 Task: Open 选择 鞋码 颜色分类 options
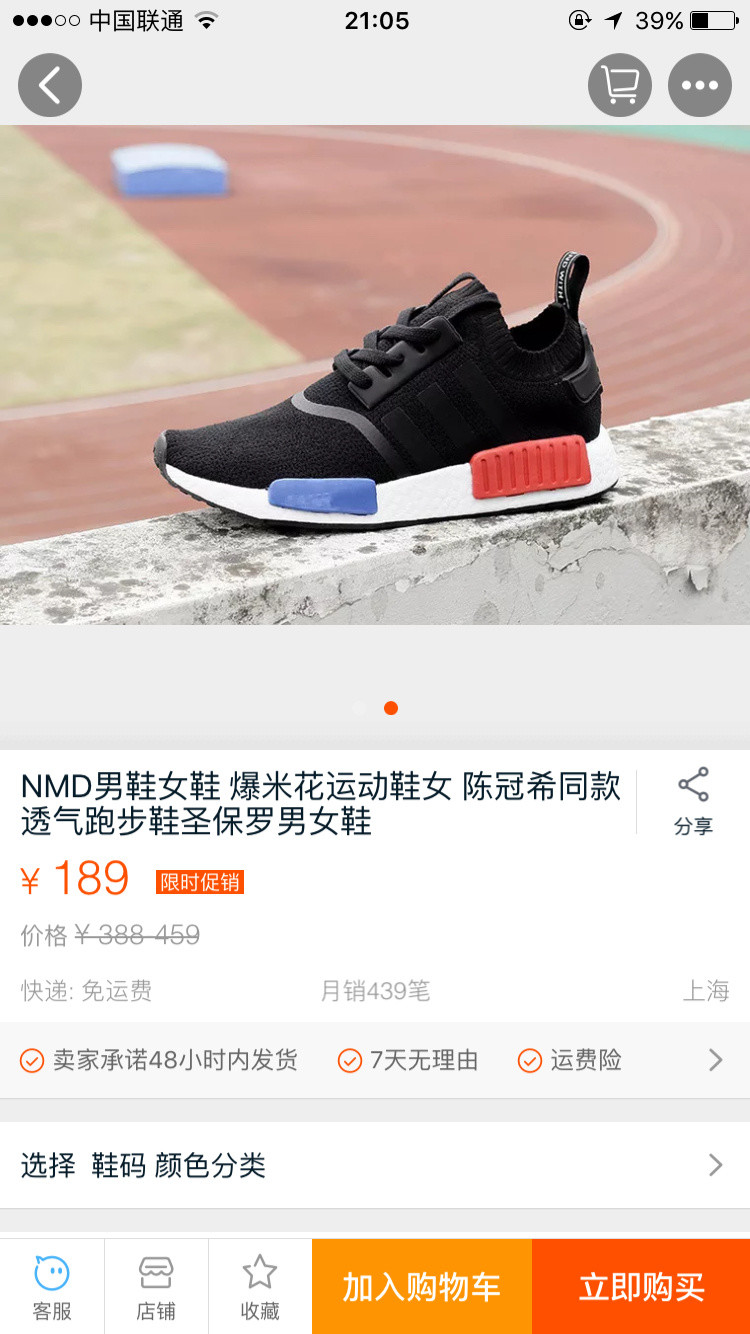coord(375,1165)
